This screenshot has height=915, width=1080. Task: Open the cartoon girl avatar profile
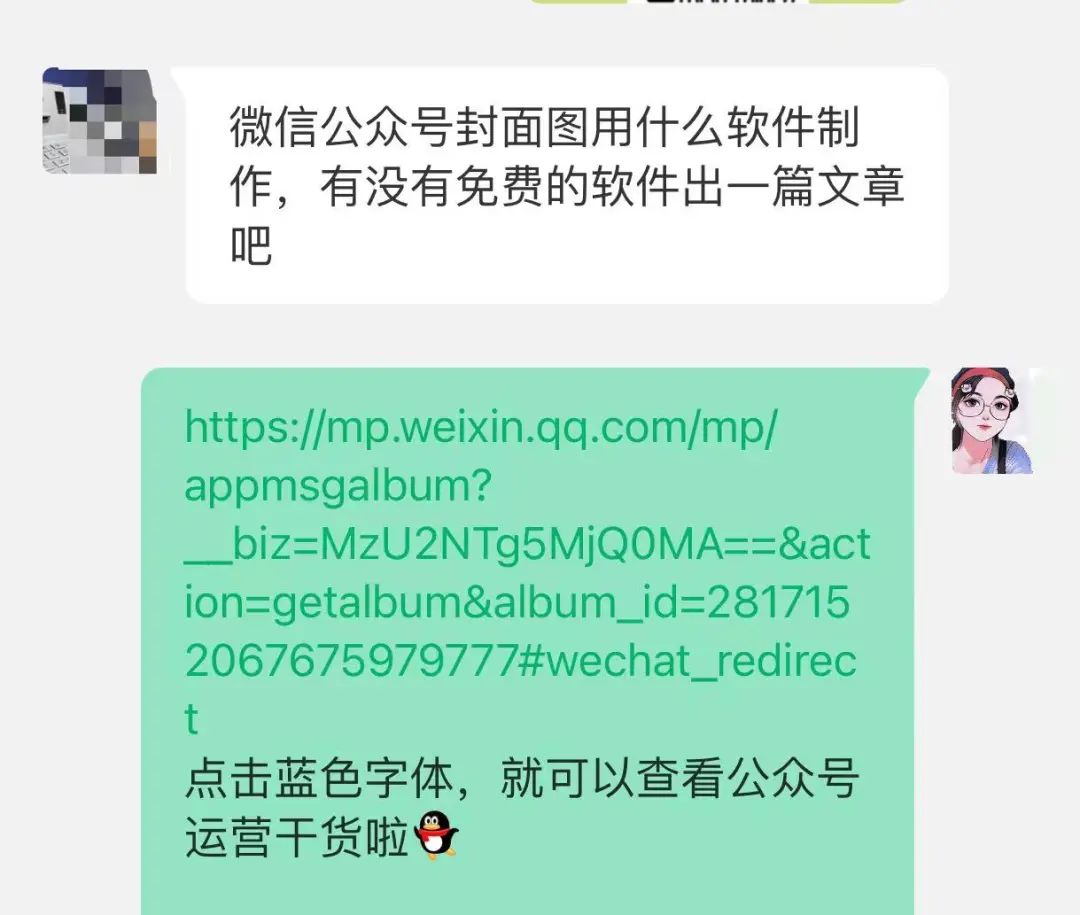991,421
